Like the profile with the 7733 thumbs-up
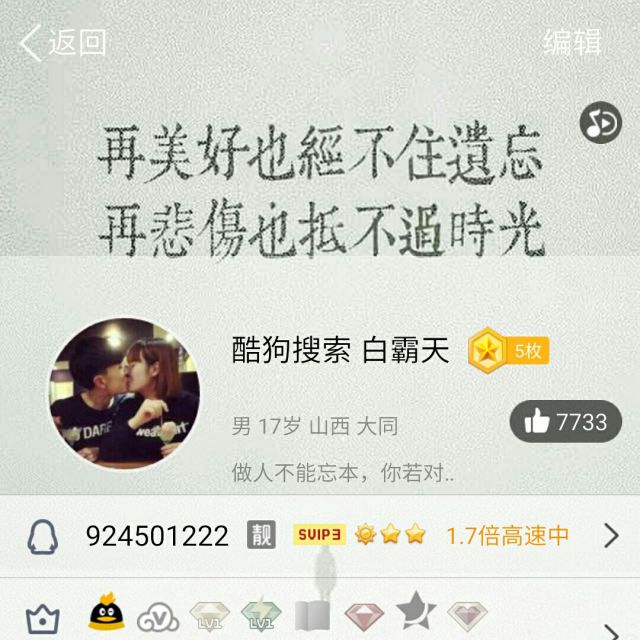640x640 pixels. pos(565,422)
